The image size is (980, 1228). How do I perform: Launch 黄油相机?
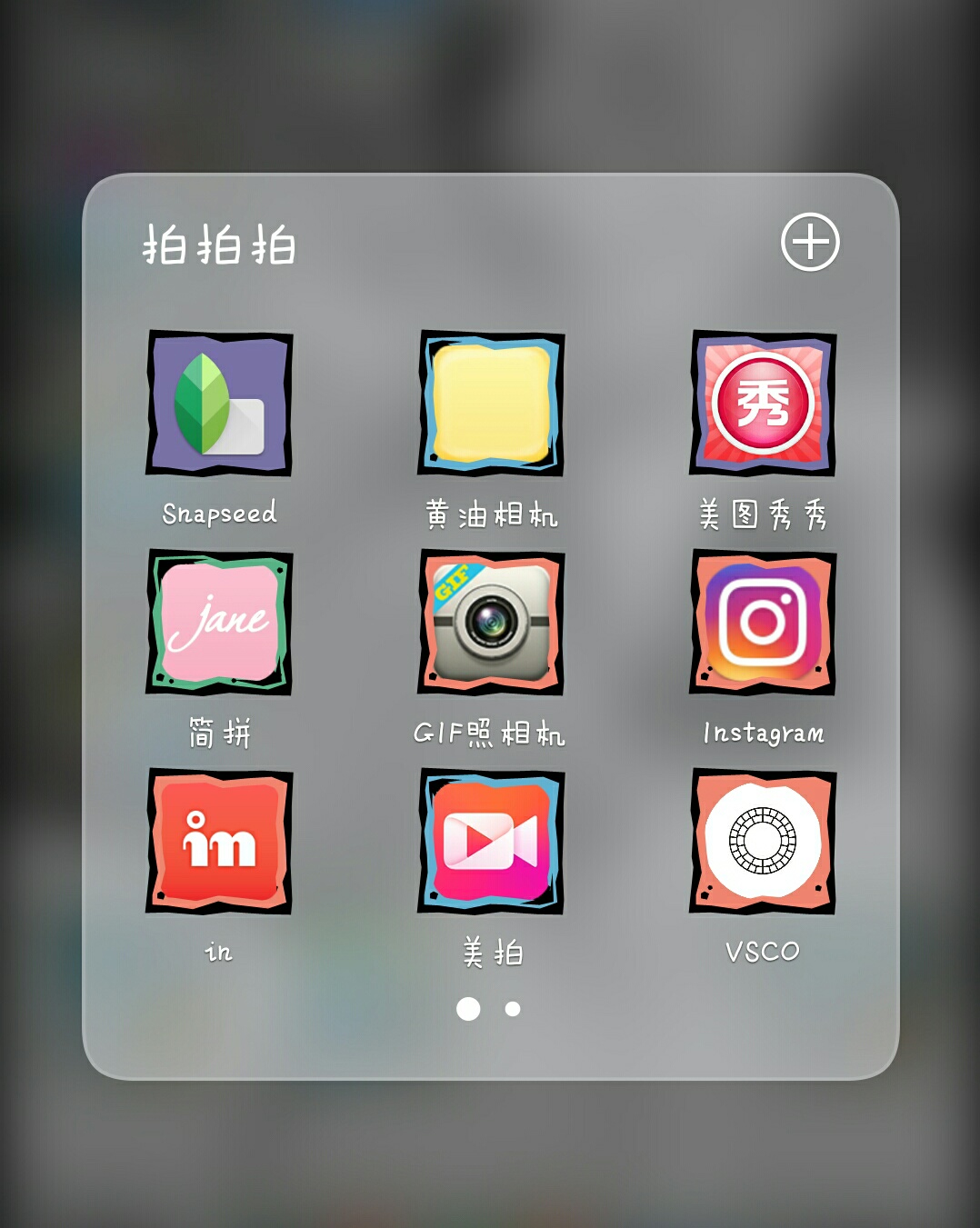(x=491, y=404)
